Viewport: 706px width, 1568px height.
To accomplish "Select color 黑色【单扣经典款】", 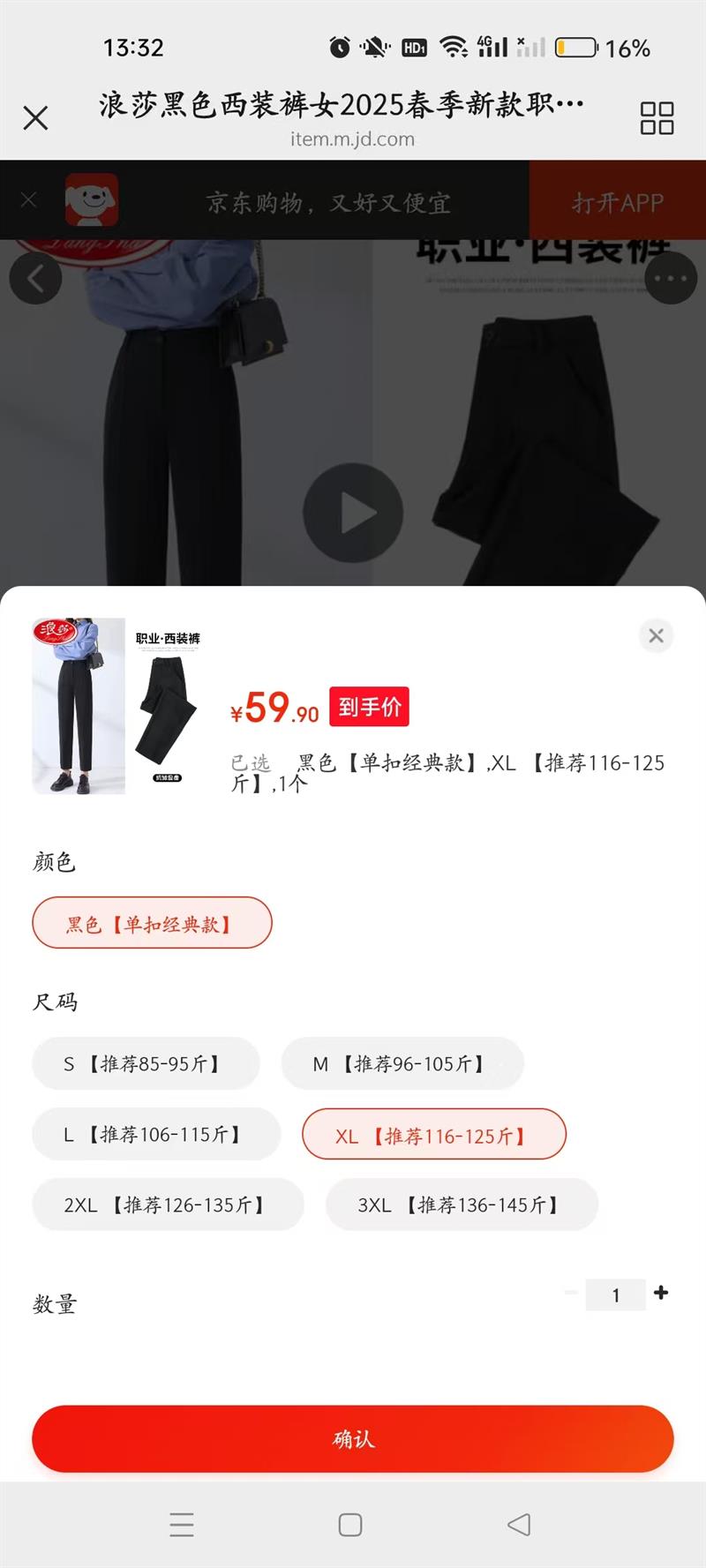I will [x=151, y=923].
